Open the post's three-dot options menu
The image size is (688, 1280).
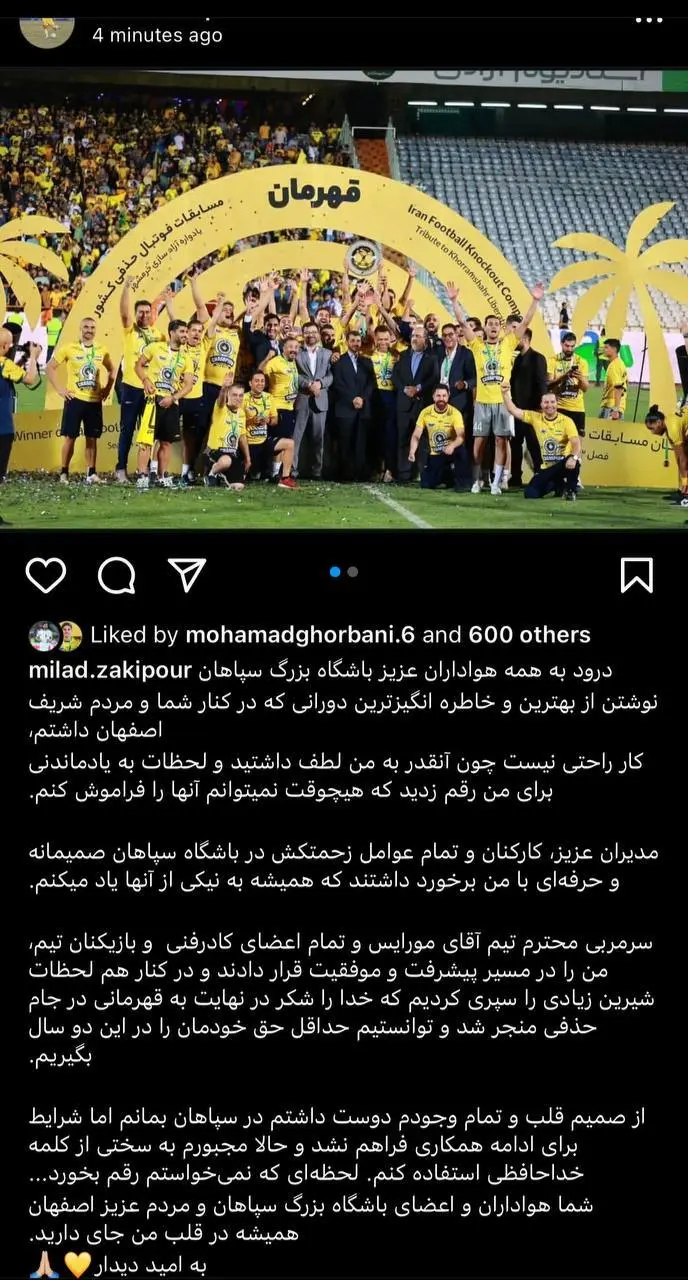[x=648, y=20]
